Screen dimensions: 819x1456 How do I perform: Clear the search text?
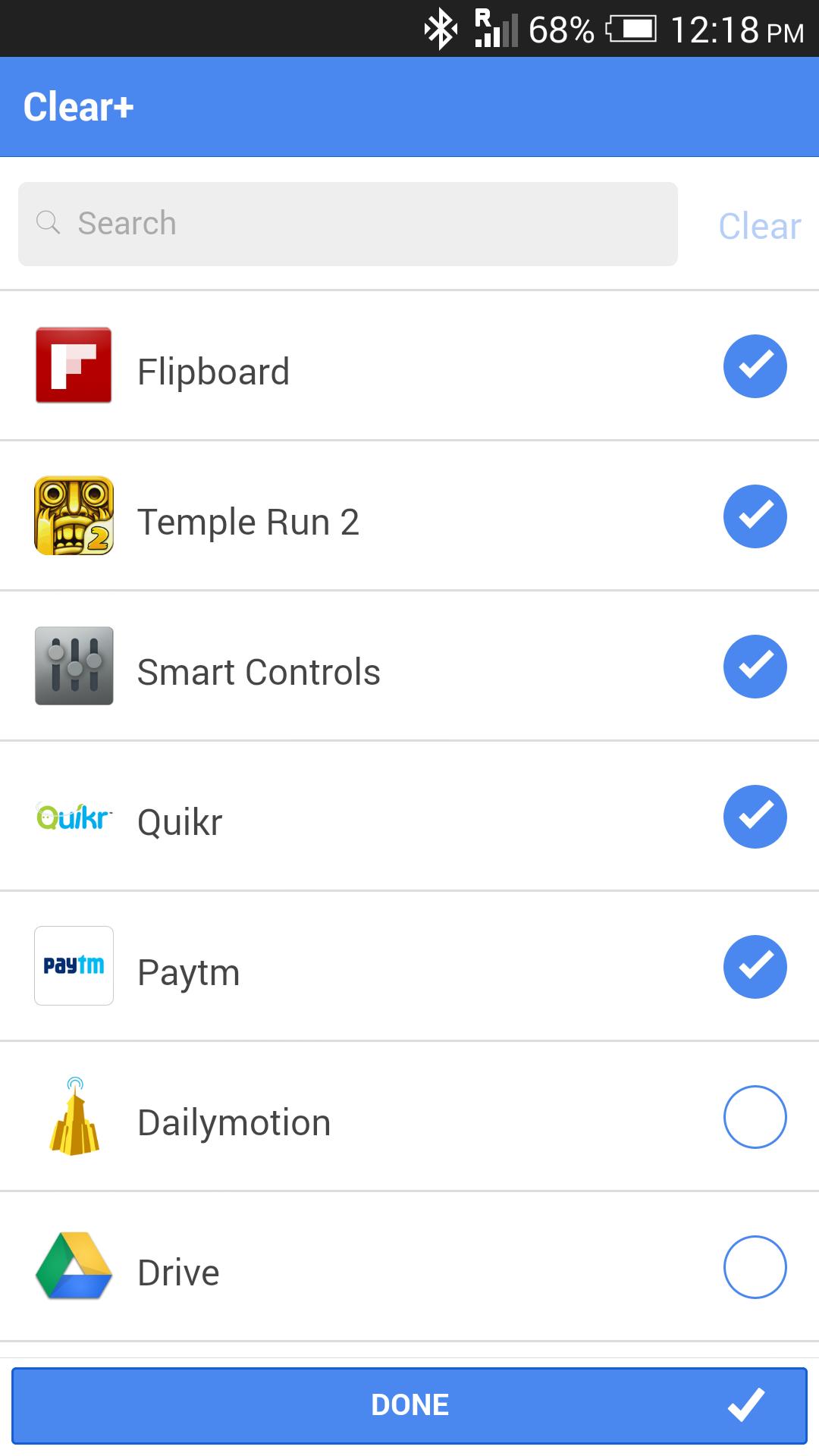759,226
